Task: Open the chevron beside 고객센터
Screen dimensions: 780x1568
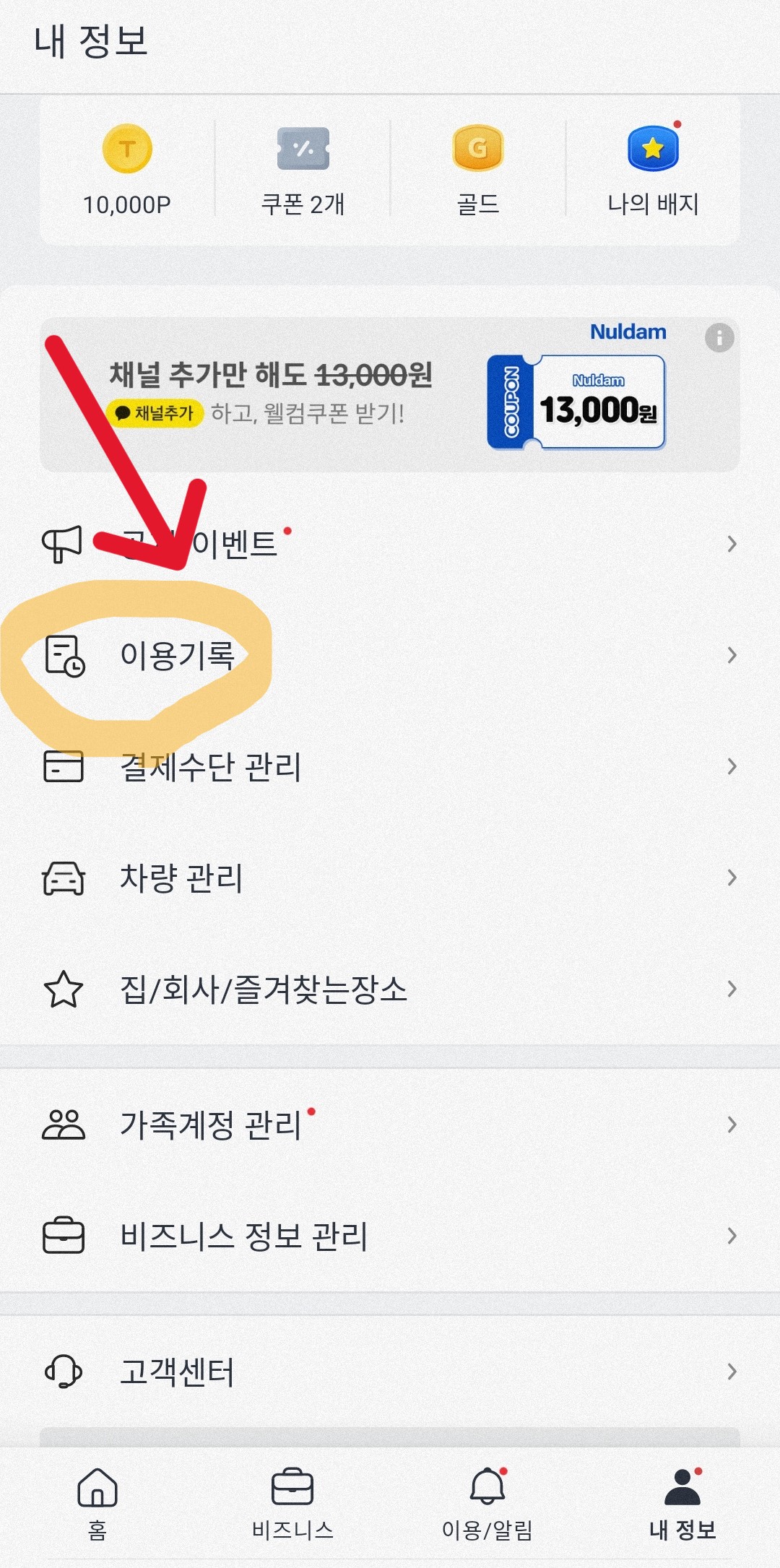Action: (x=732, y=1372)
